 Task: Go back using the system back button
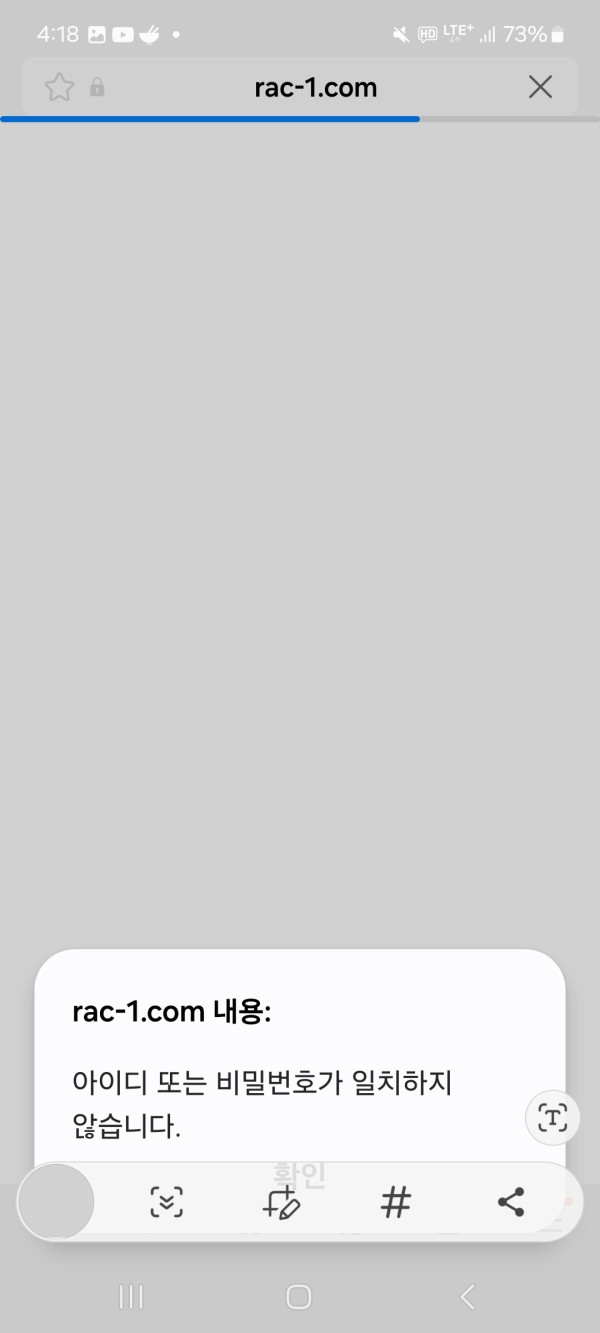coord(467,1297)
